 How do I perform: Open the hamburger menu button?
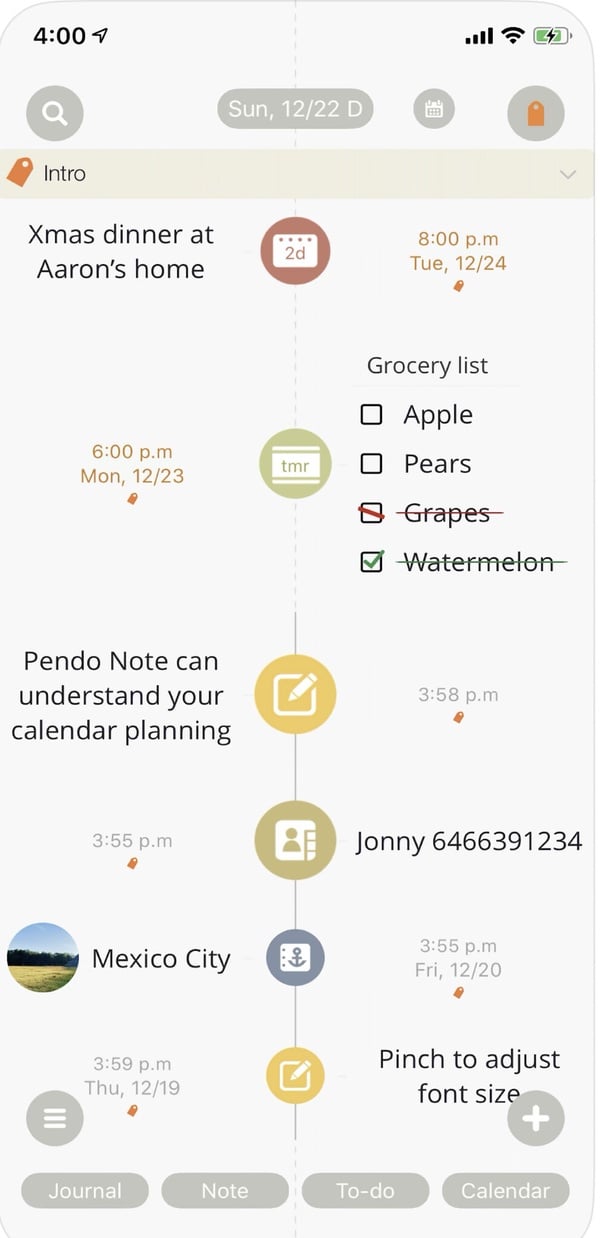[55, 1118]
